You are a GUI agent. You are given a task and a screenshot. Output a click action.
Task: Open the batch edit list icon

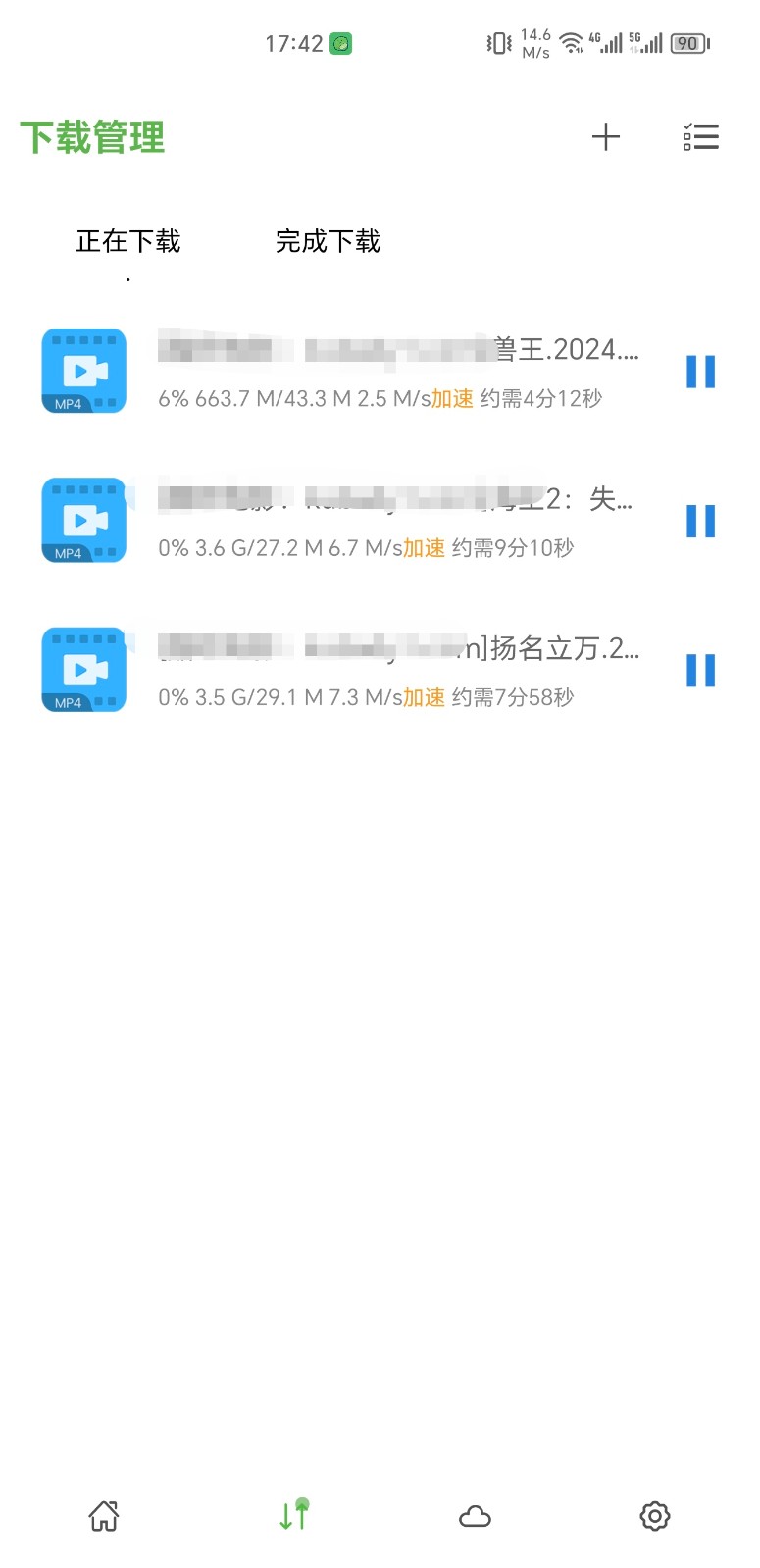(x=701, y=137)
